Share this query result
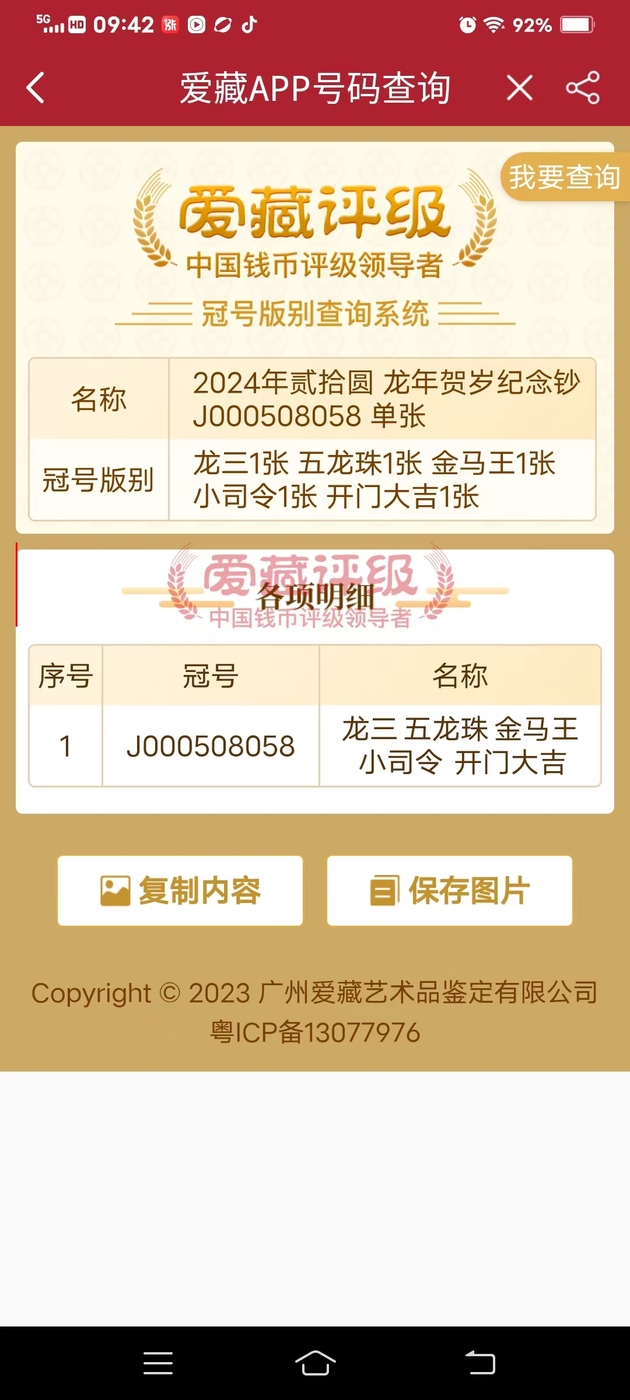The width and height of the screenshot is (630, 1400). 583,88
